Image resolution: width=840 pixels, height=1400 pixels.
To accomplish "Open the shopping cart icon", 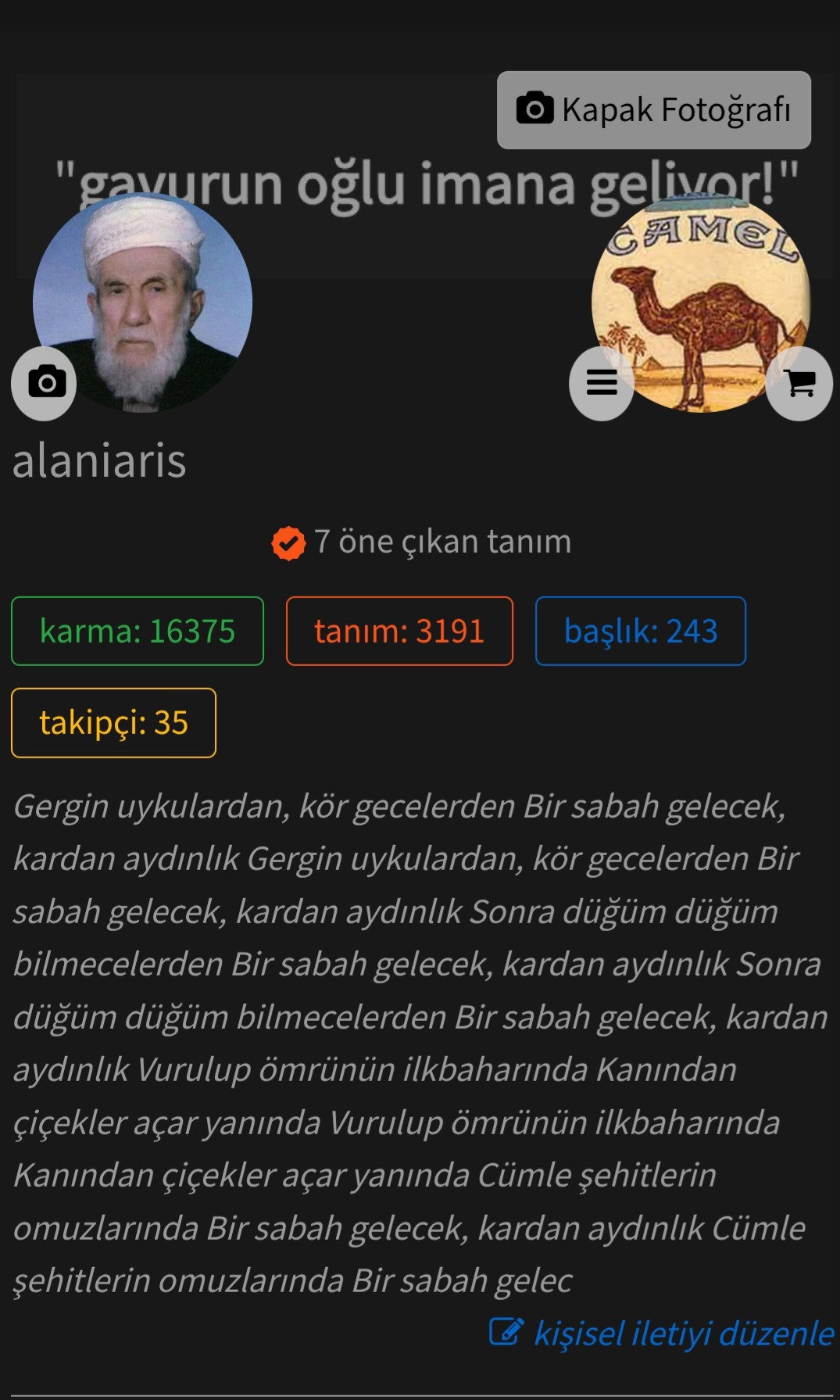I will pos(799,383).
